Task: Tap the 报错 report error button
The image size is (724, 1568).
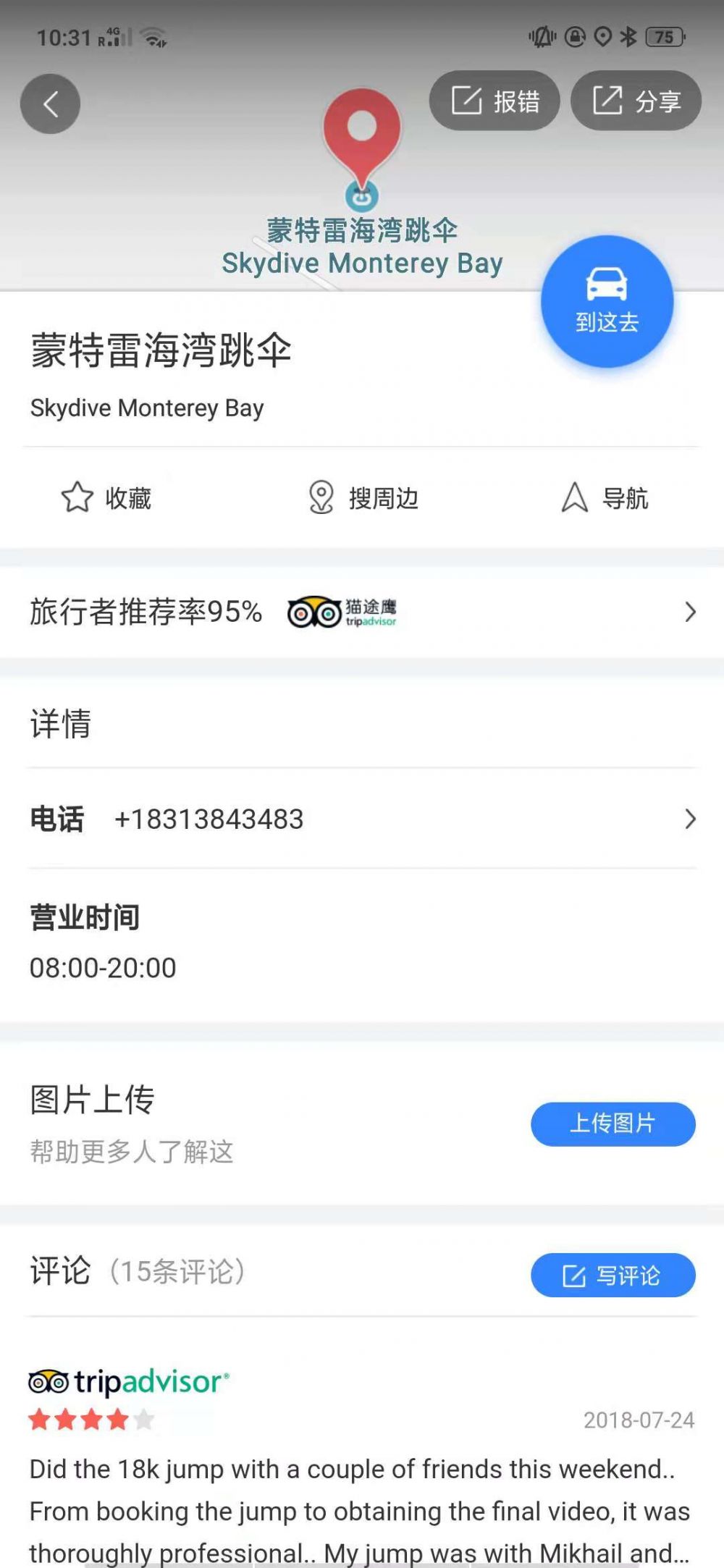Action: (494, 101)
